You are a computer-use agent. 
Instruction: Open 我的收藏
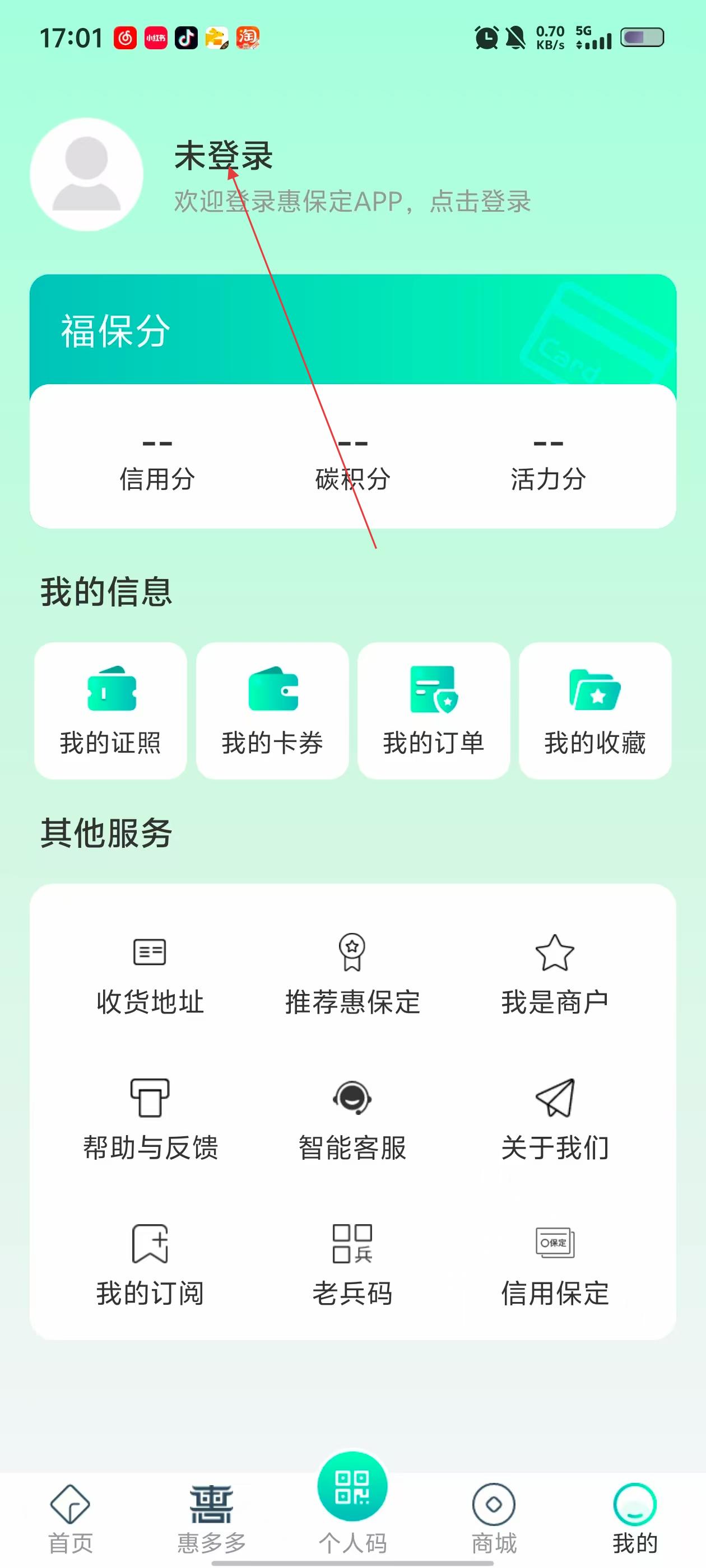[x=595, y=710]
